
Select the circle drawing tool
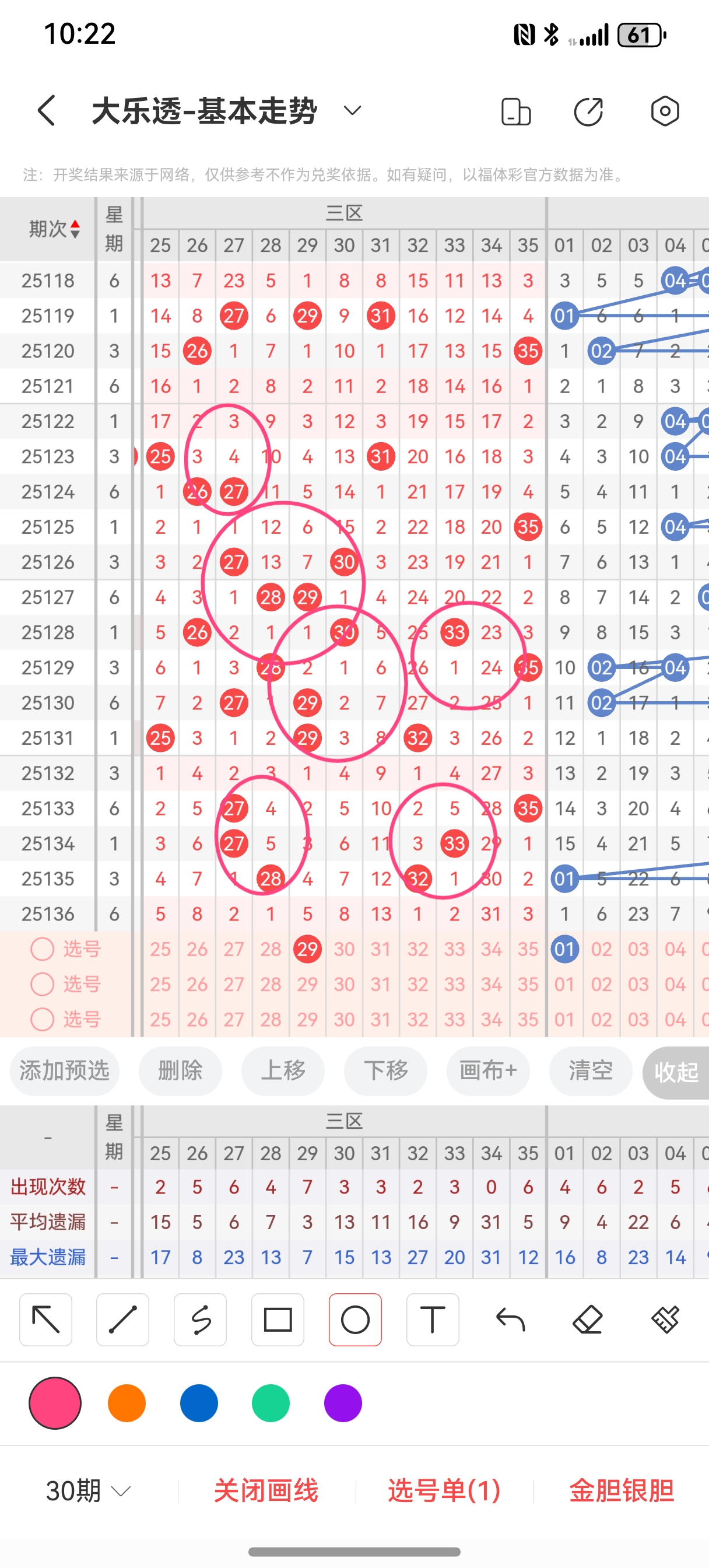(355, 1319)
